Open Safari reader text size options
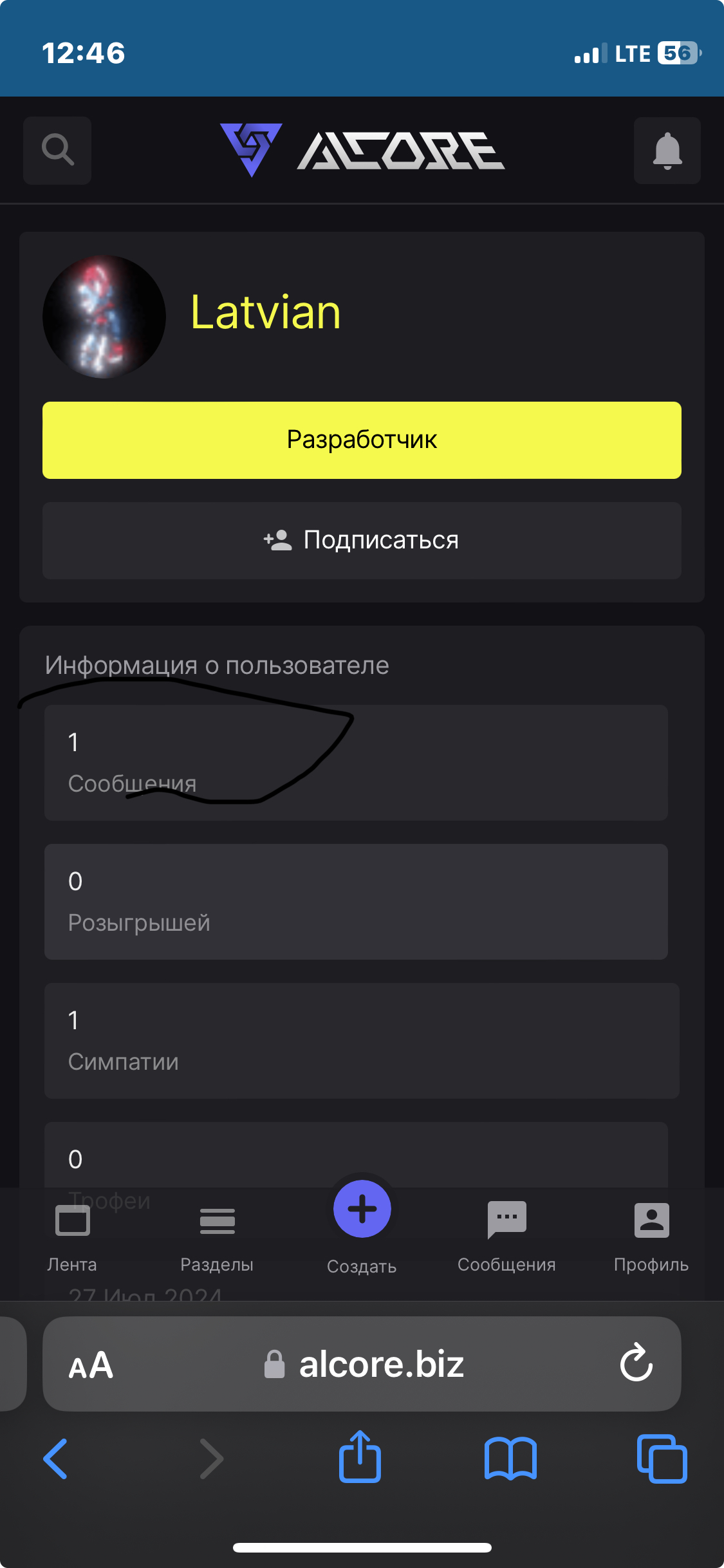Viewport: 724px width, 1568px height. [x=91, y=1365]
